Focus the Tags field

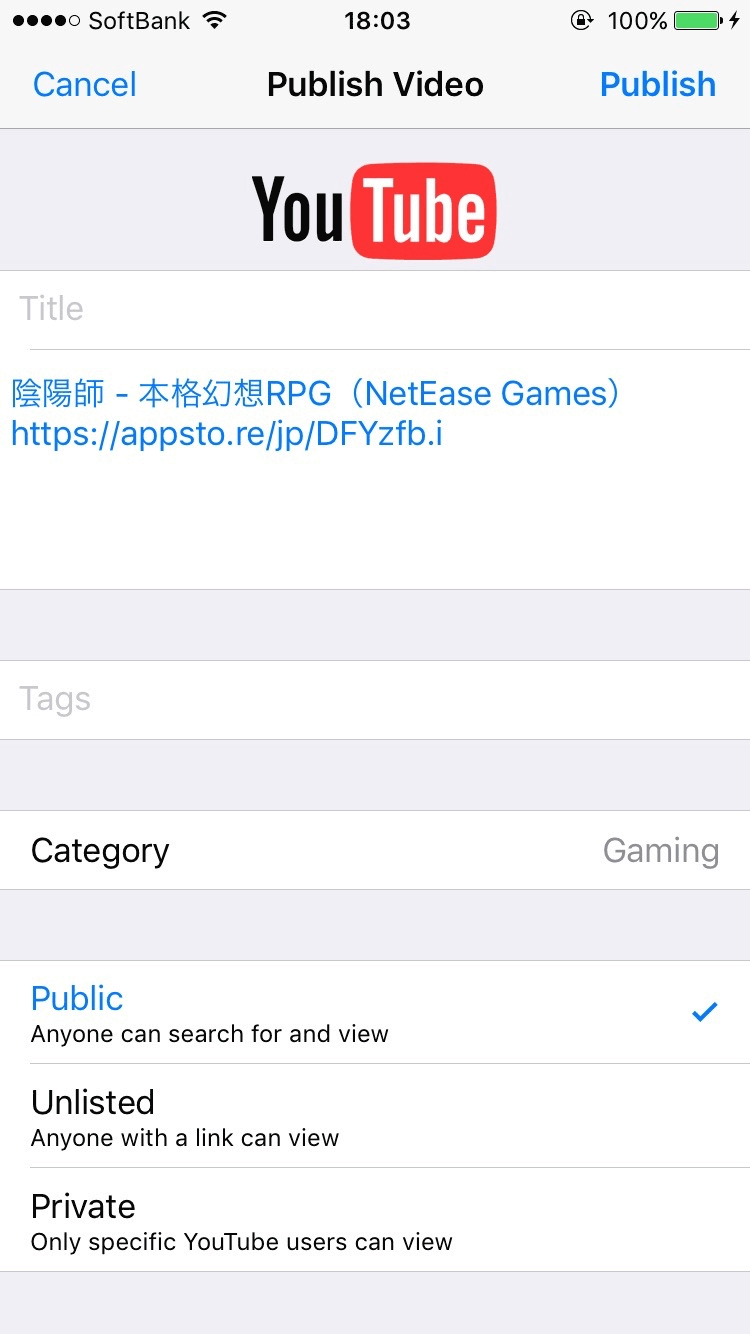375,700
